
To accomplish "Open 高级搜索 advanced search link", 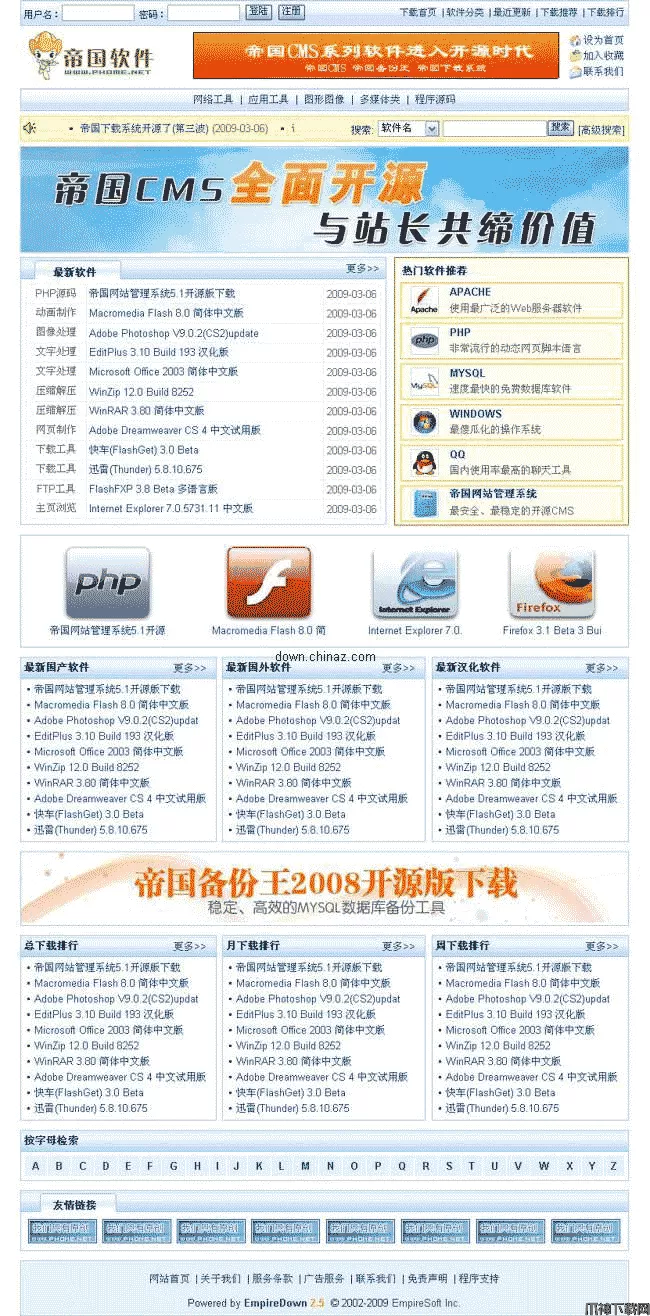I will point(602,129).
